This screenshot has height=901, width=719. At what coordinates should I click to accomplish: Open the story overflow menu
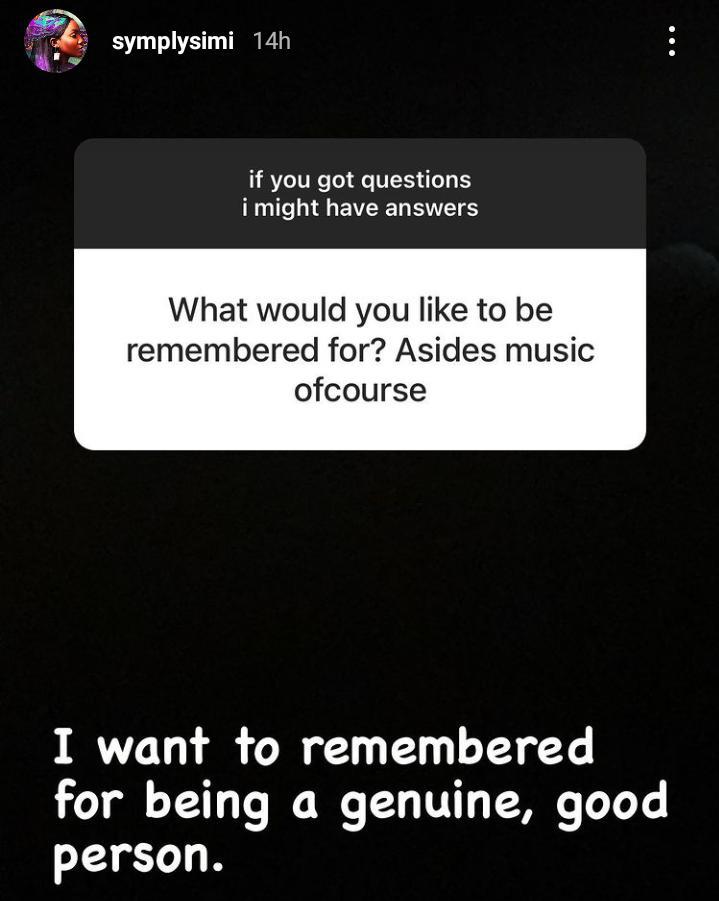[x=671, y=41]
